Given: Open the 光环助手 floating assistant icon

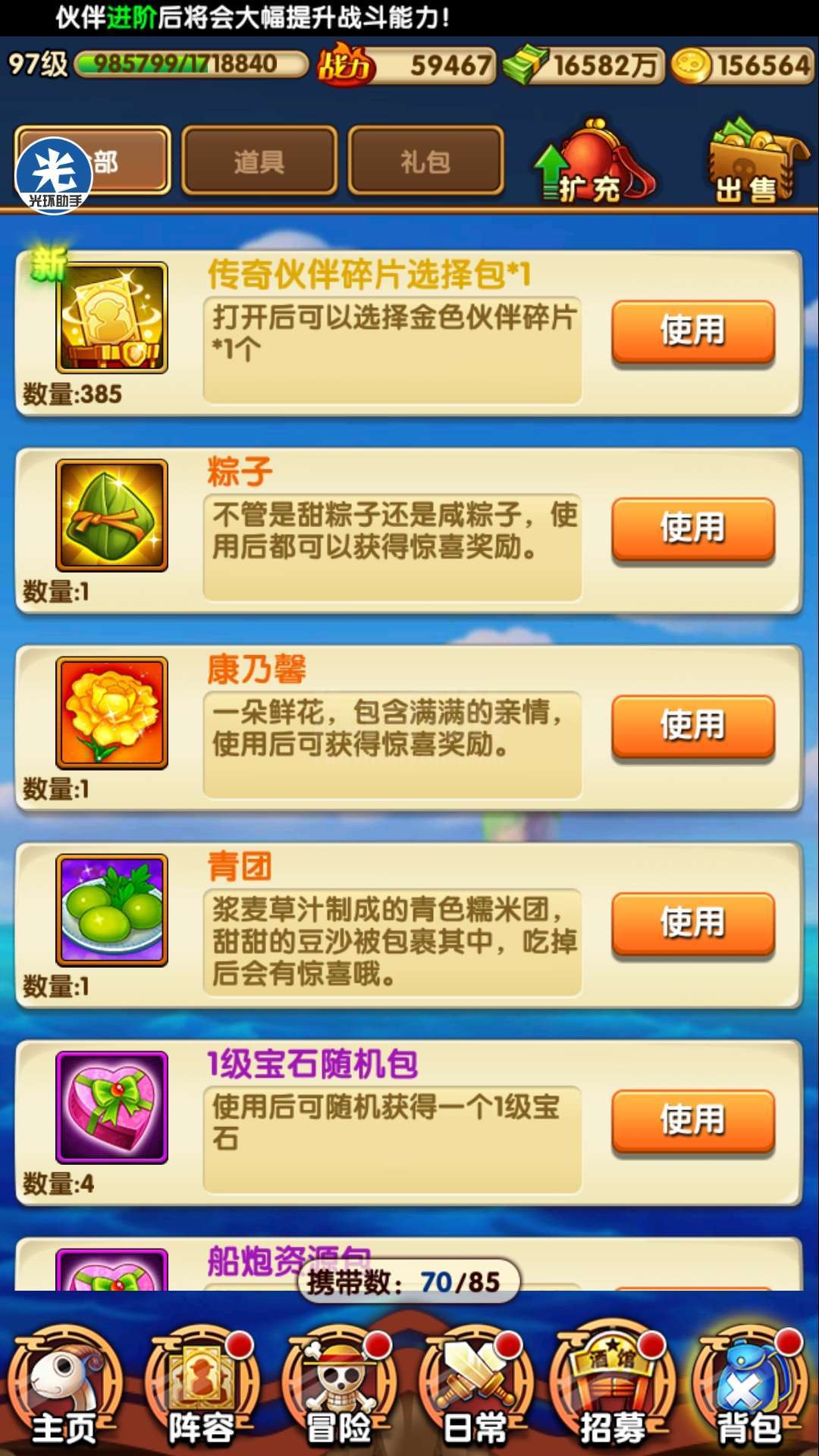Looking at the screenshot, I should (x=53, y=176).
